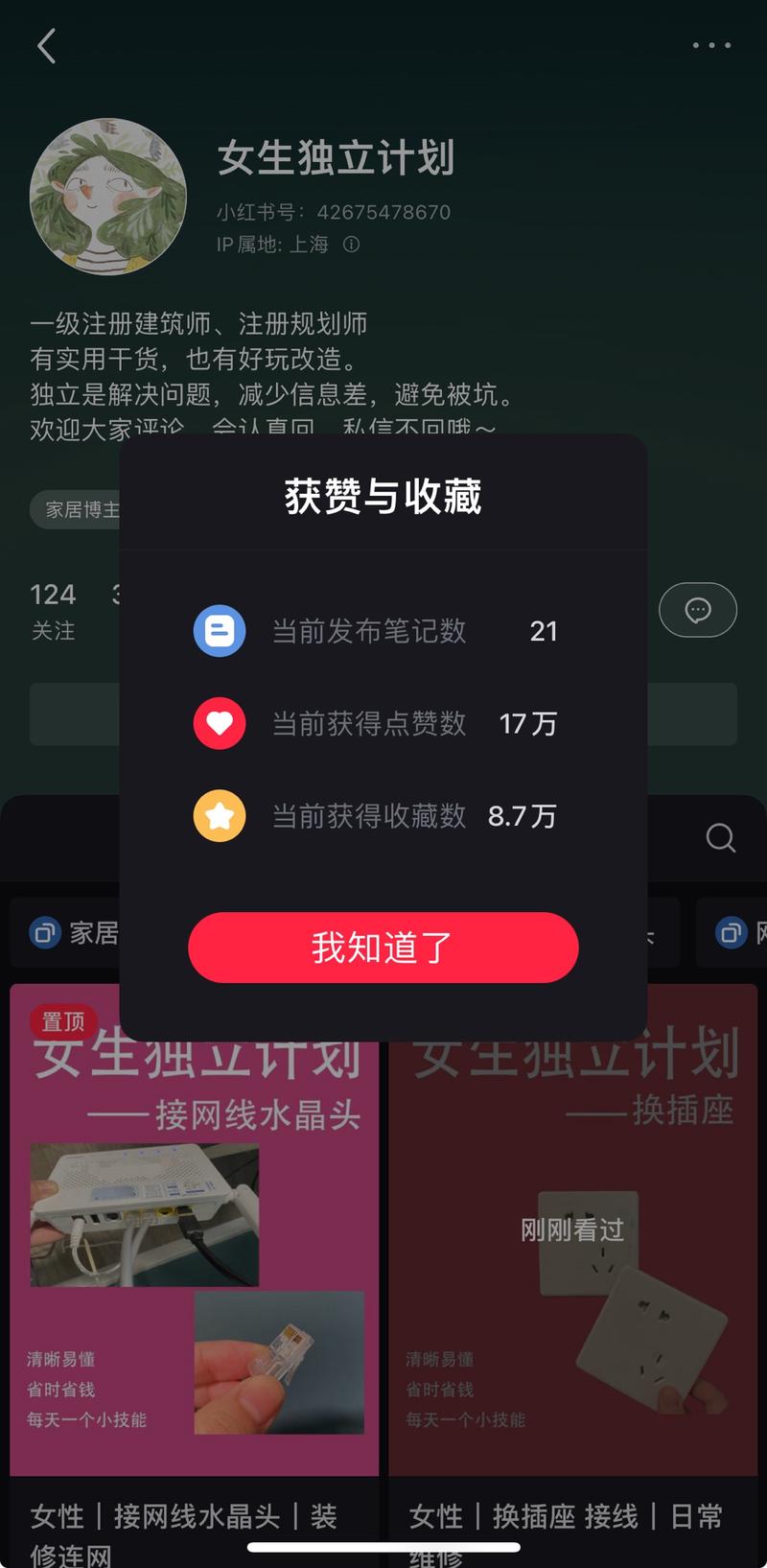This screenshot has width=767, height=1568.
Task: Click the username 女生独立计划
Action: point(333,160)
